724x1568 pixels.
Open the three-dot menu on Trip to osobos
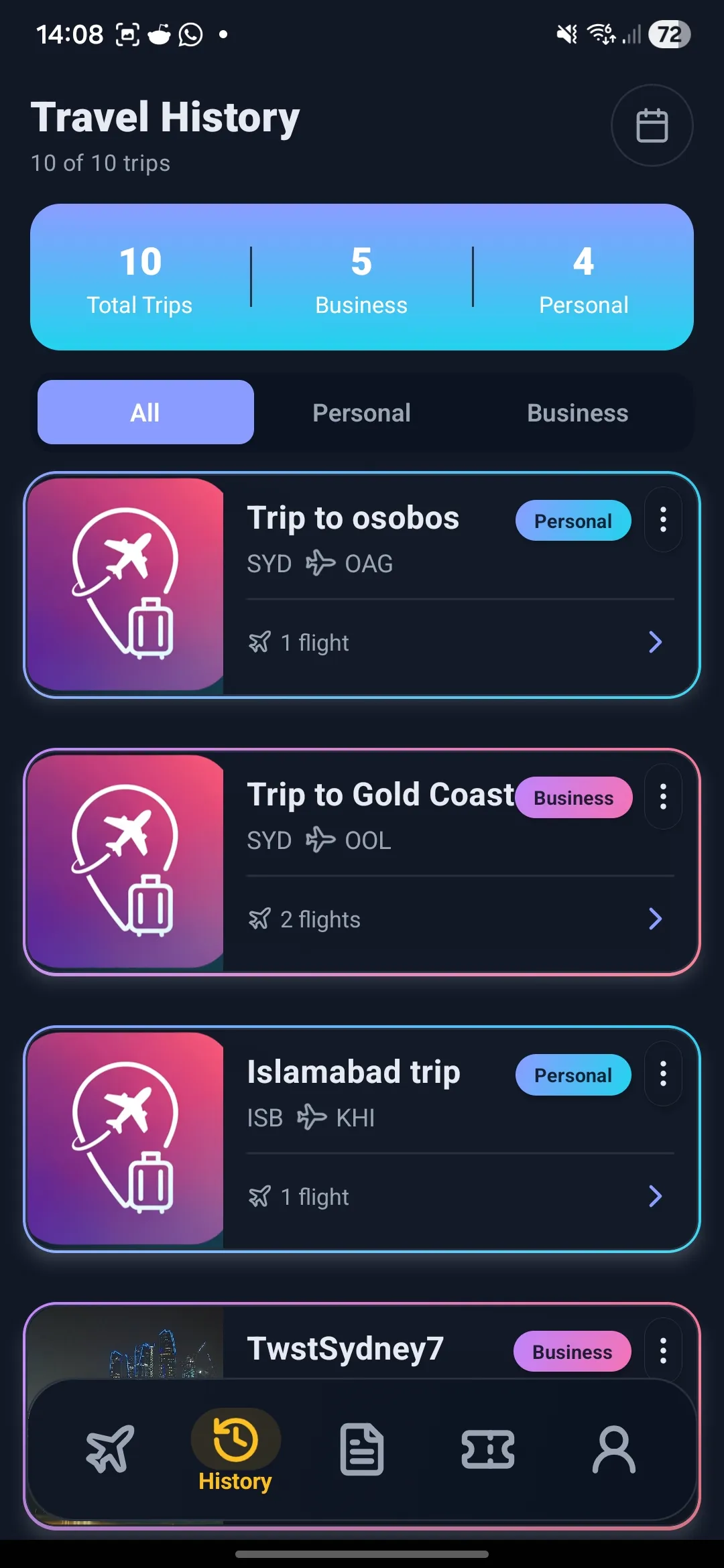tap(663, 519)
